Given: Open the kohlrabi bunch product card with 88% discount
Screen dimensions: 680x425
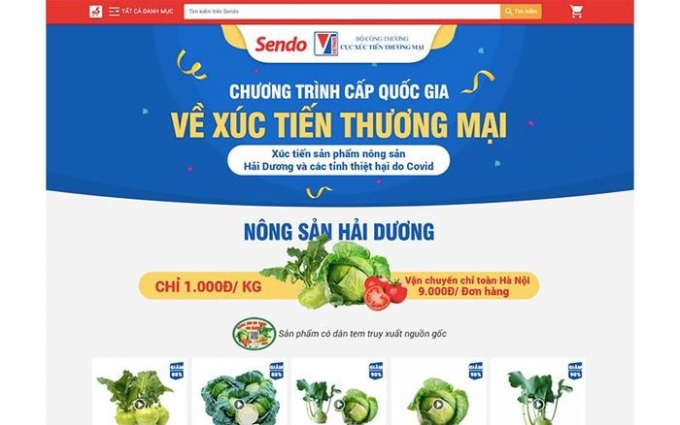Looking at the screenshot, I should point(139,392).
